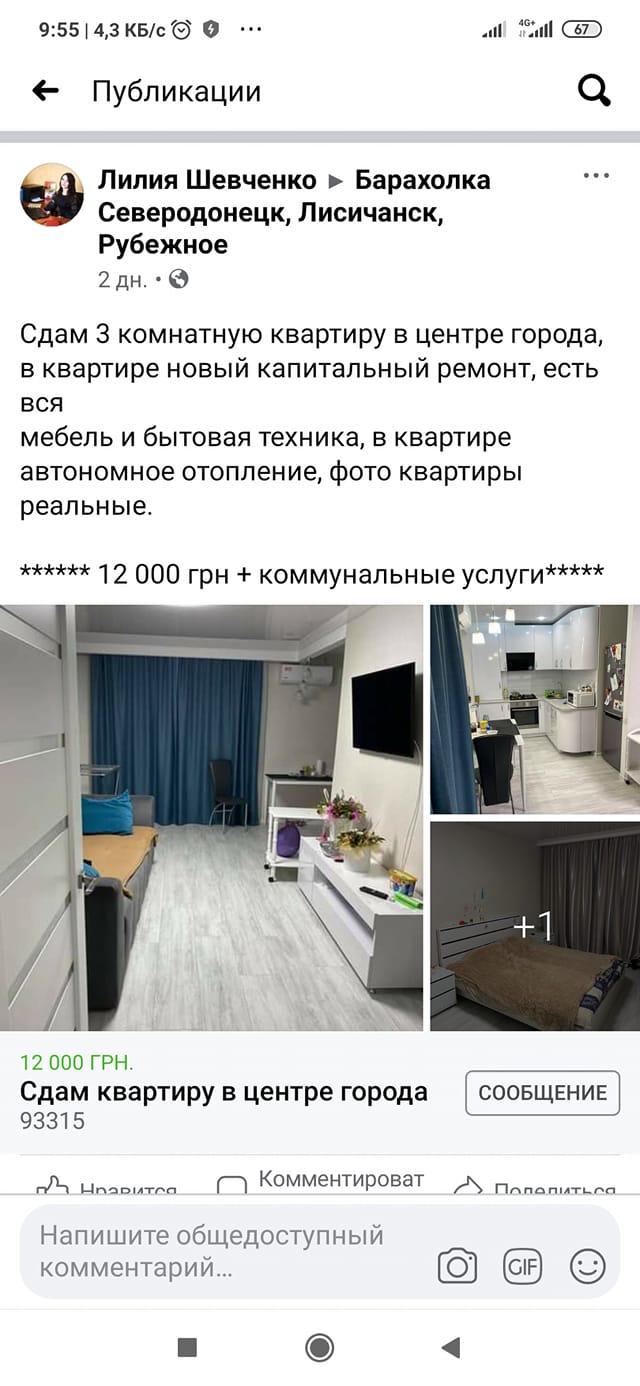Open recent apps square button
The width and height of the screenshot is (640, 1386).
pyautogui.click(x=187, y=1347)
